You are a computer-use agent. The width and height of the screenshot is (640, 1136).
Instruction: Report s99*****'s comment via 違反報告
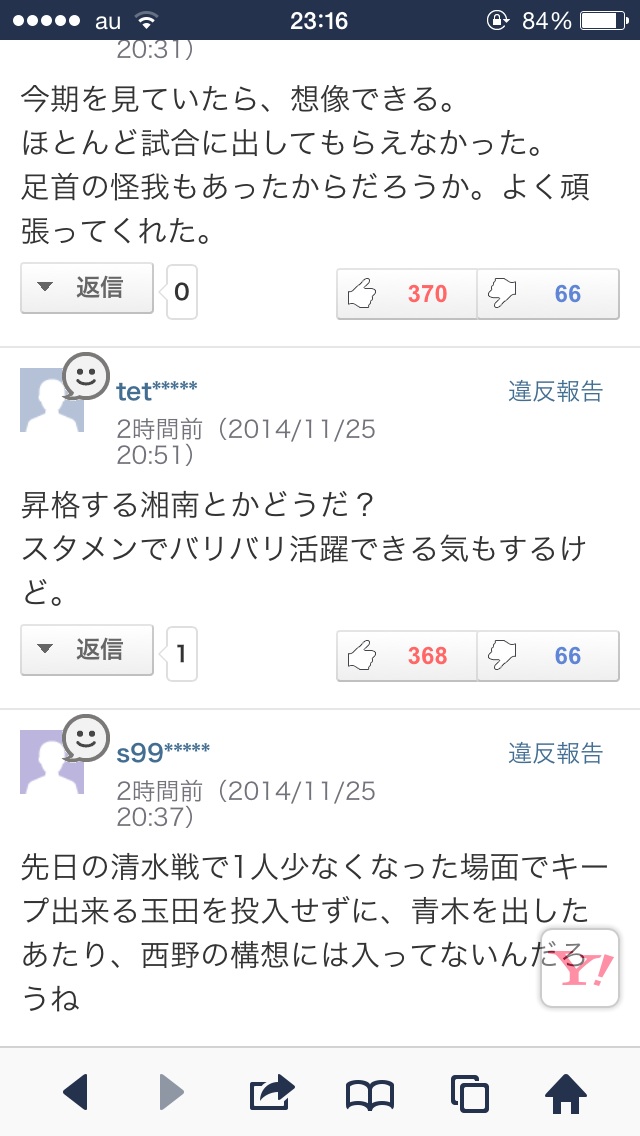tap(555, 754)
